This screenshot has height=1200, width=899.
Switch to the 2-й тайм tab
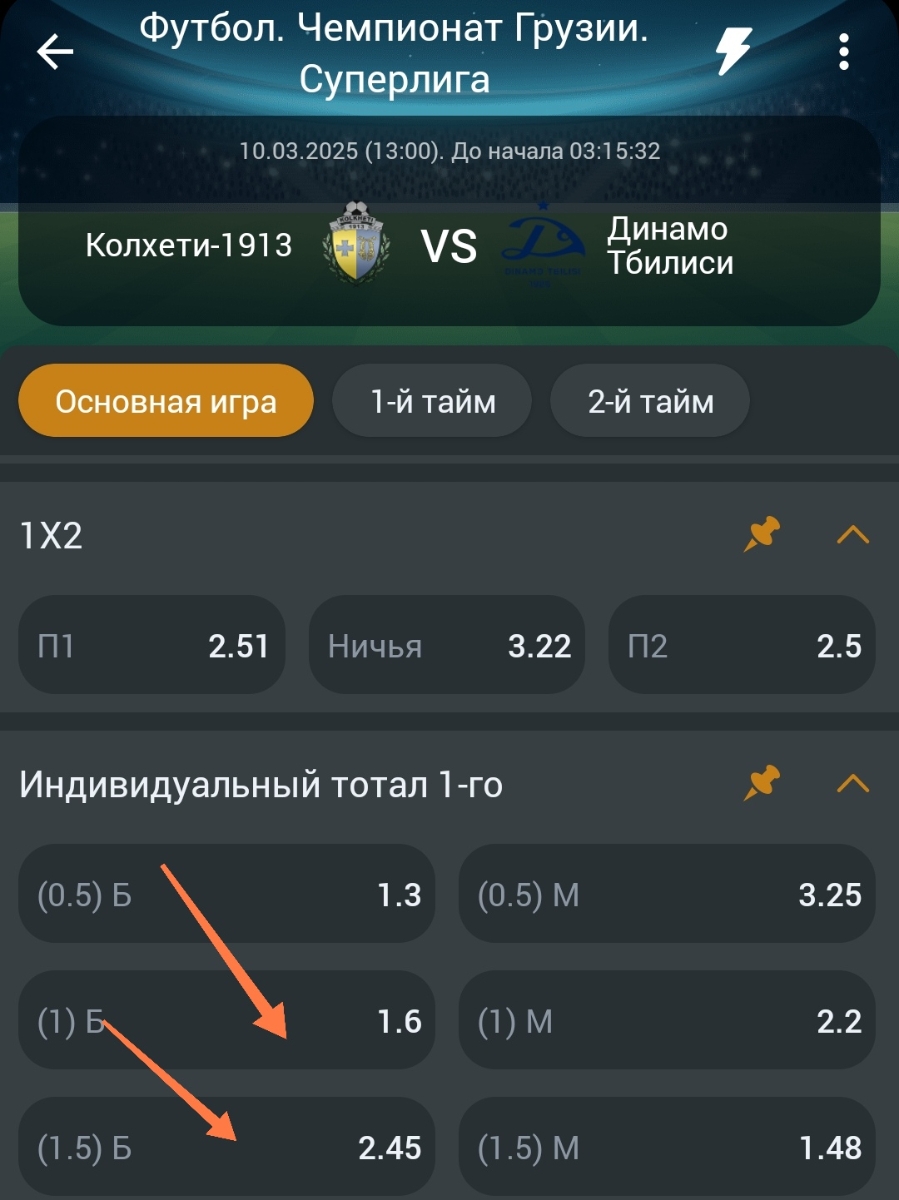click(x=650, y=401)
